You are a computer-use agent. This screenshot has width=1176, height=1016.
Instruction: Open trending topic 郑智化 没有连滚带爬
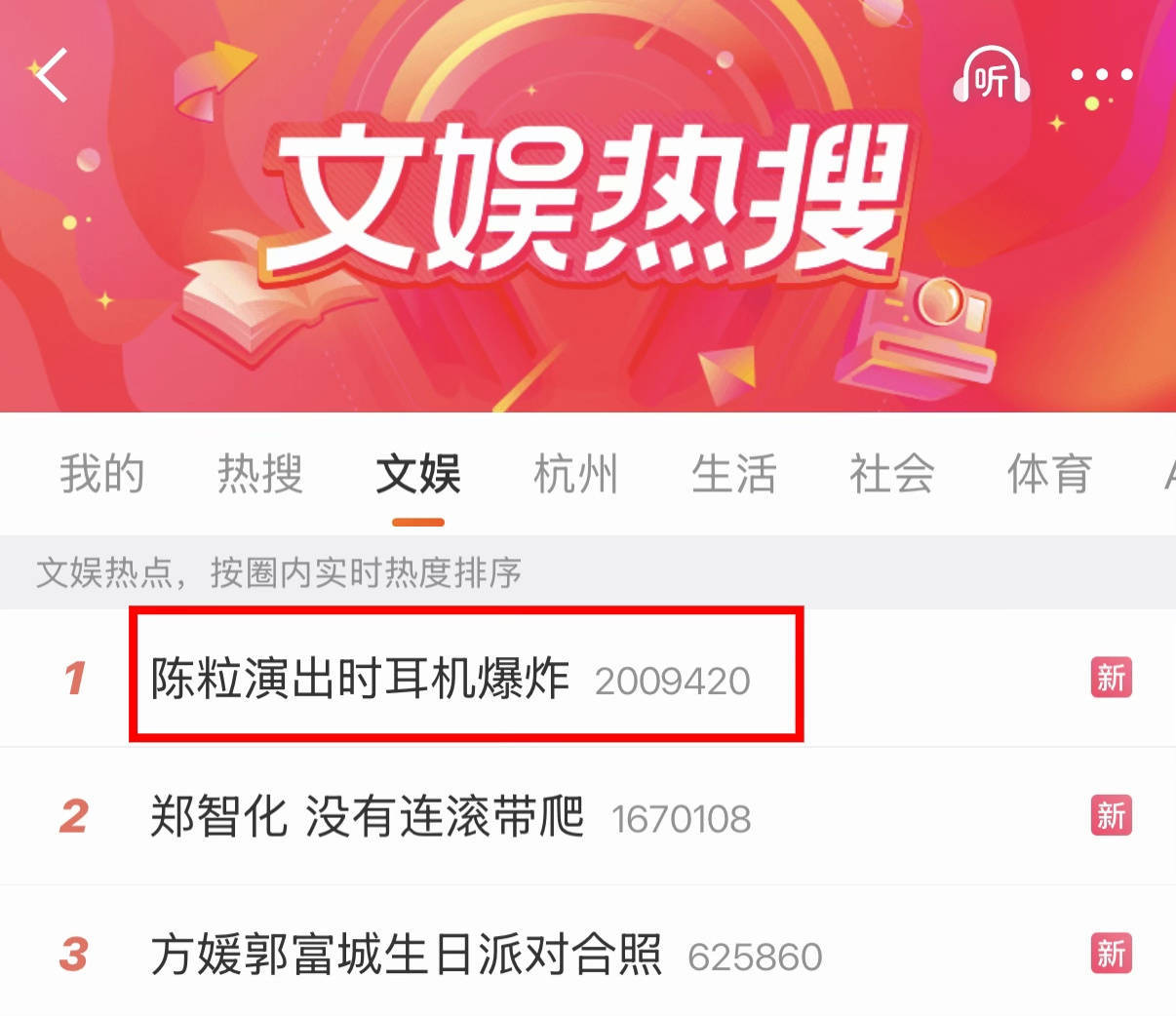[367, 817]
